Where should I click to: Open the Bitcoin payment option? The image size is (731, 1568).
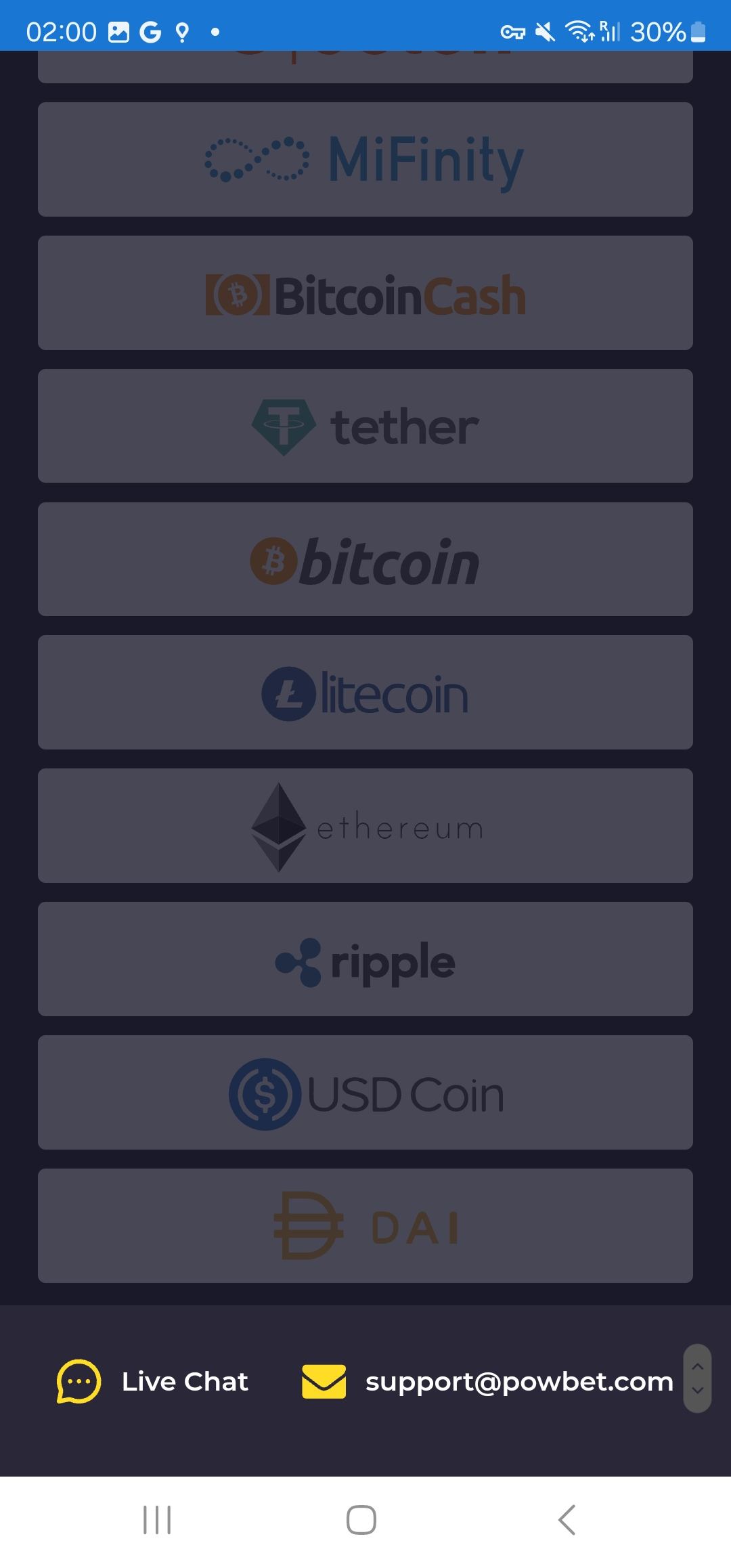[365, 560]
